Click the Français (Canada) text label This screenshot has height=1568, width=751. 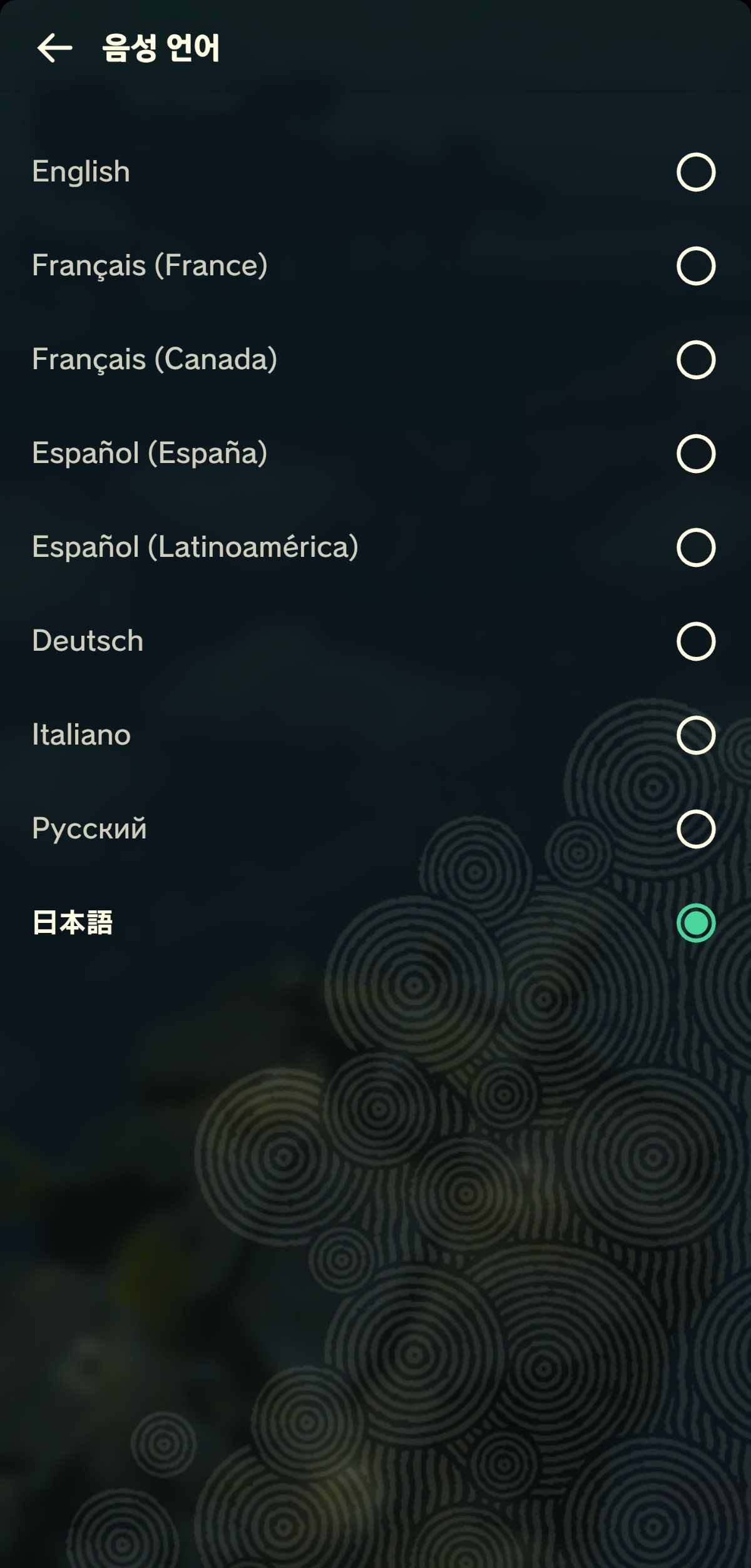[155, 359]
